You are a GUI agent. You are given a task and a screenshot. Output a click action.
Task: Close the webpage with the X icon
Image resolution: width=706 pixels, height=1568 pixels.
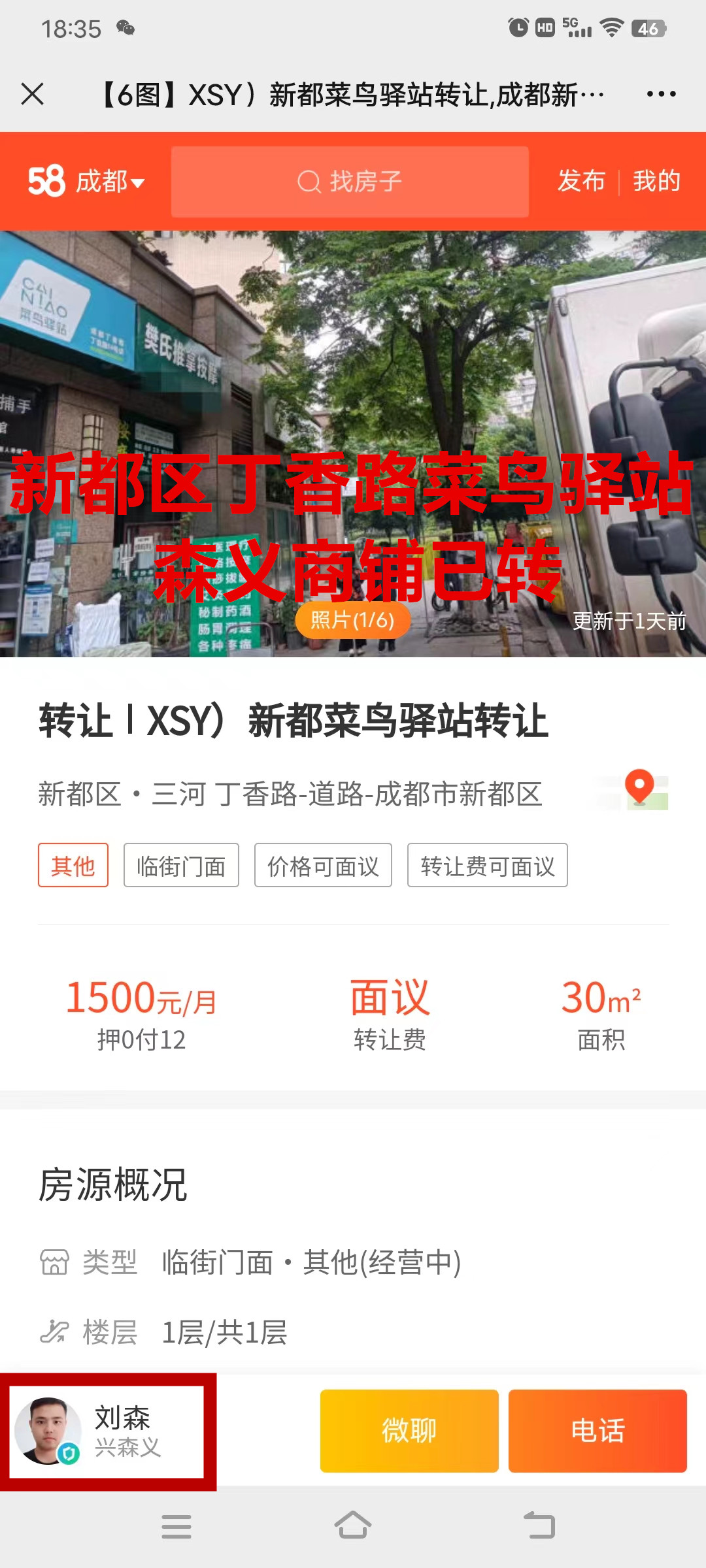point(32,94)
